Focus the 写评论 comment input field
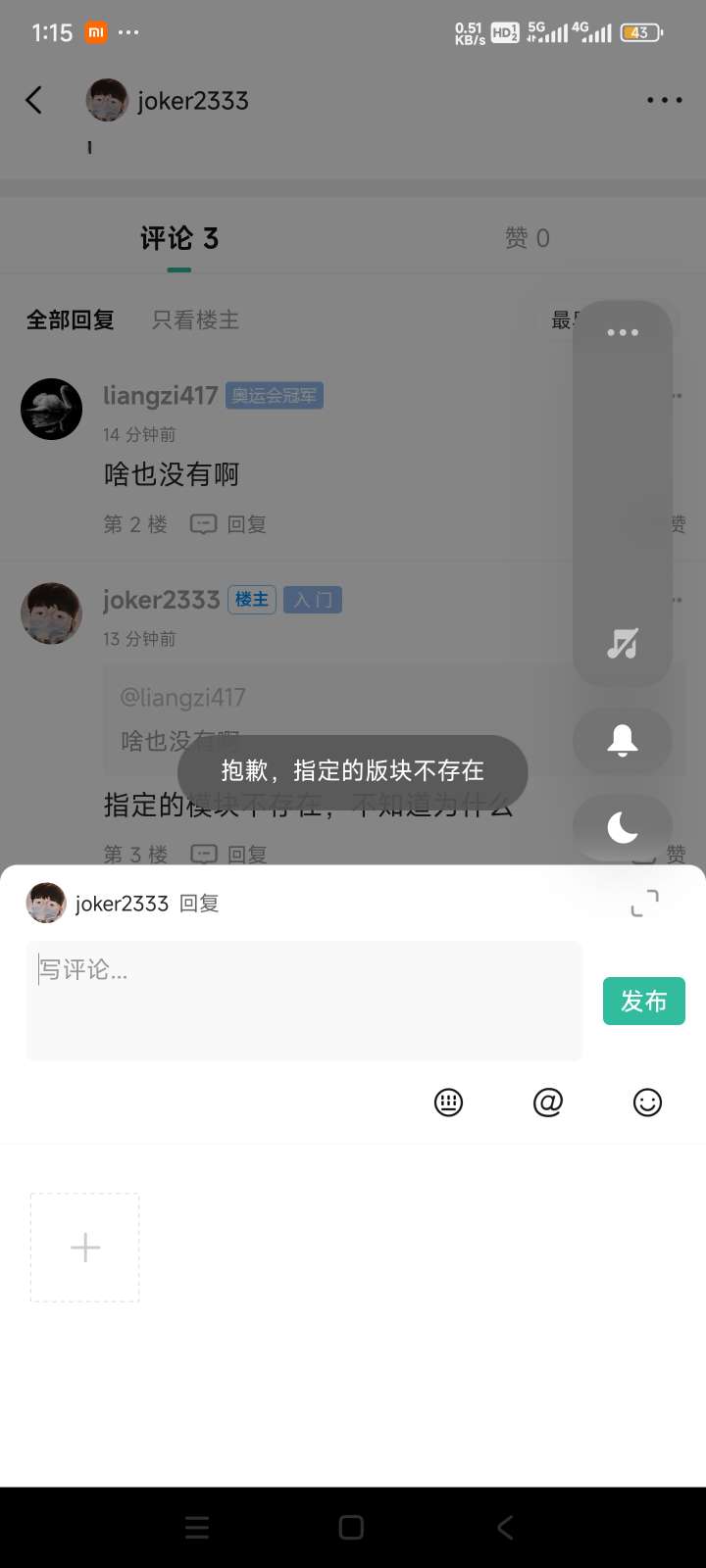The image size is (706, 1568). [304, 1000]
